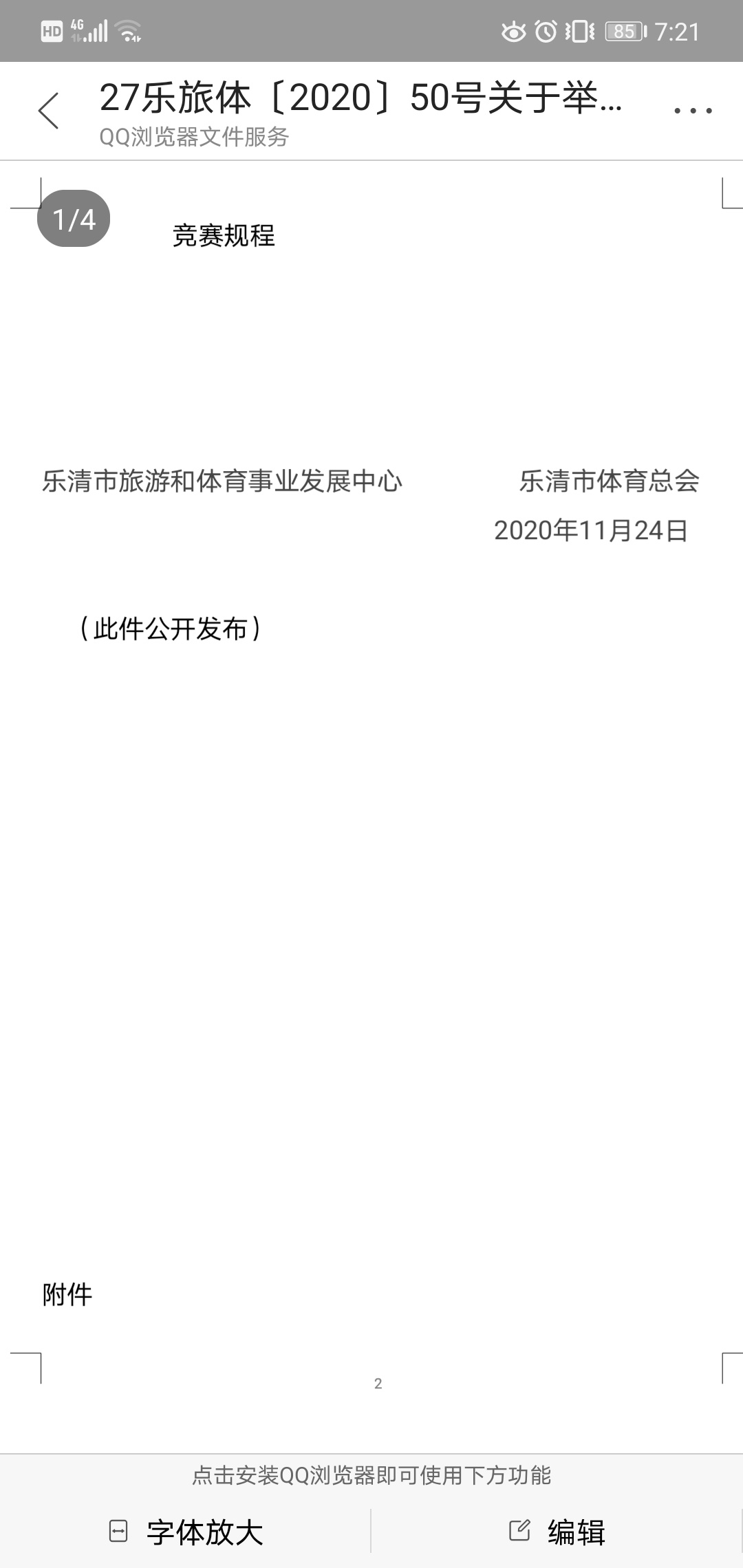This screenshot has height=1568, width=743.
Task: Tap the 字体放大 font enlarge button
Action: [186, 1532]
